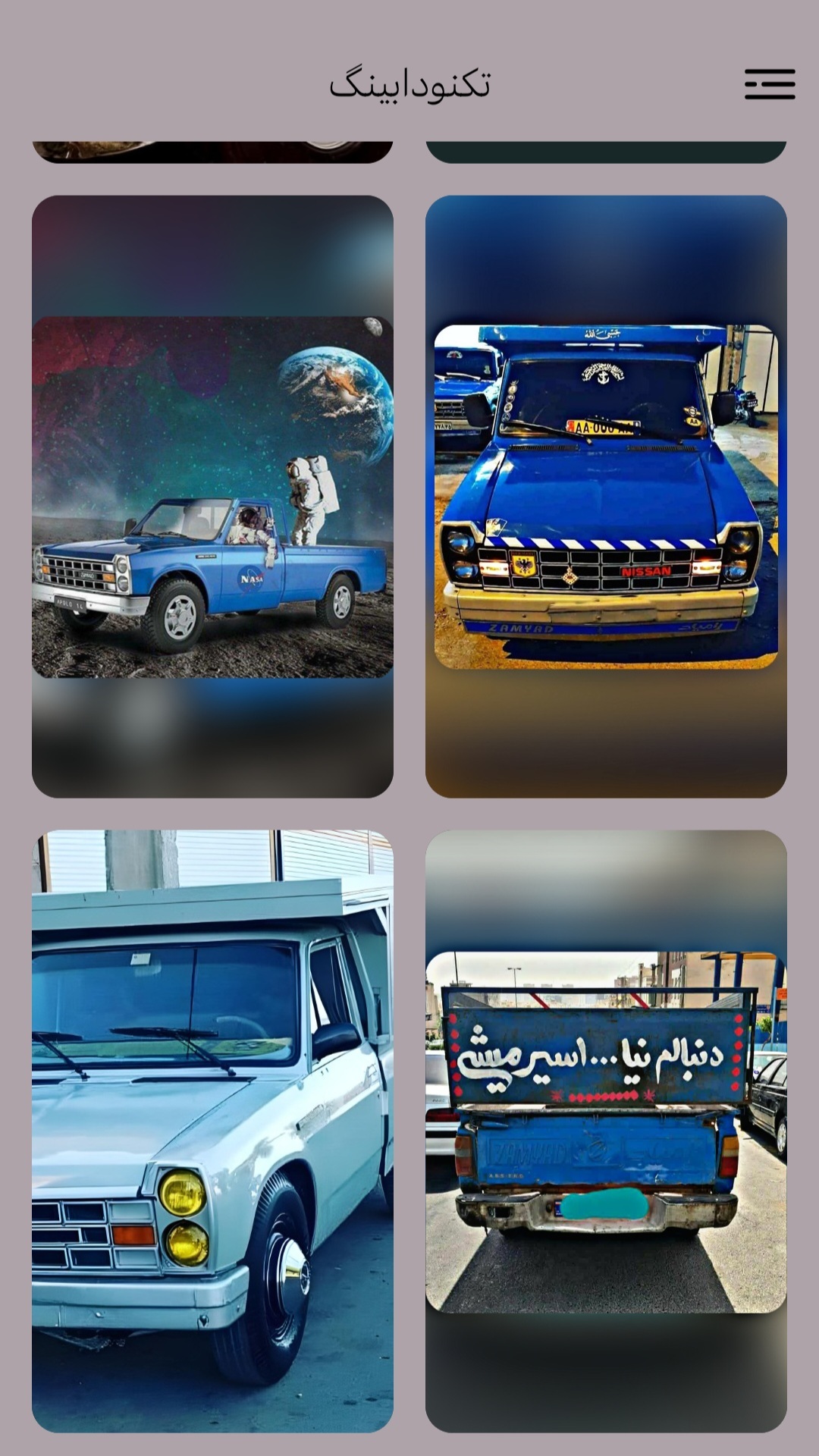View the blue pickup rear tailgate wallpaper
Screen dimensions: 819x1456
(606, 1130)
